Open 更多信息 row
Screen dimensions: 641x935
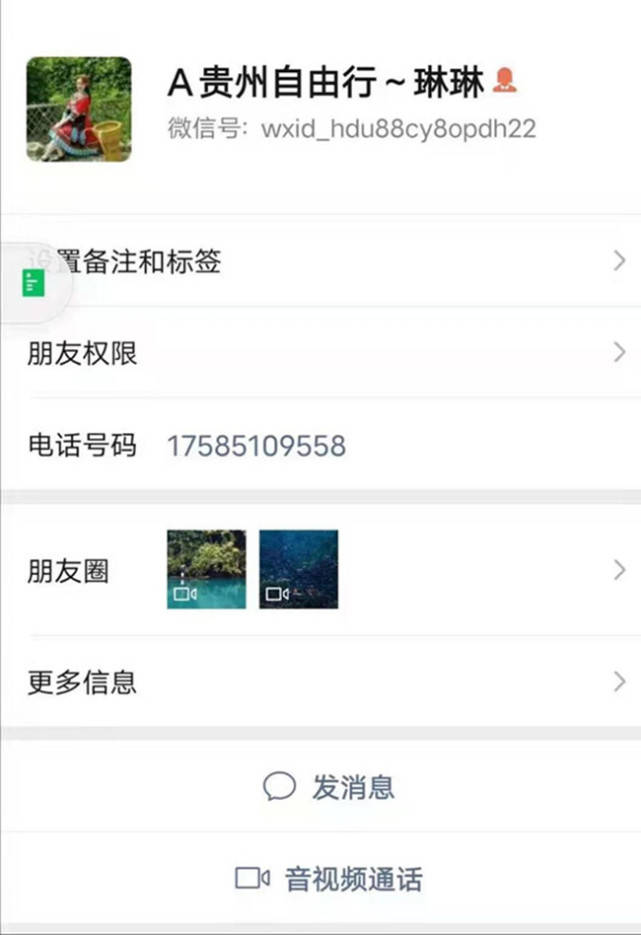(320, 682)
